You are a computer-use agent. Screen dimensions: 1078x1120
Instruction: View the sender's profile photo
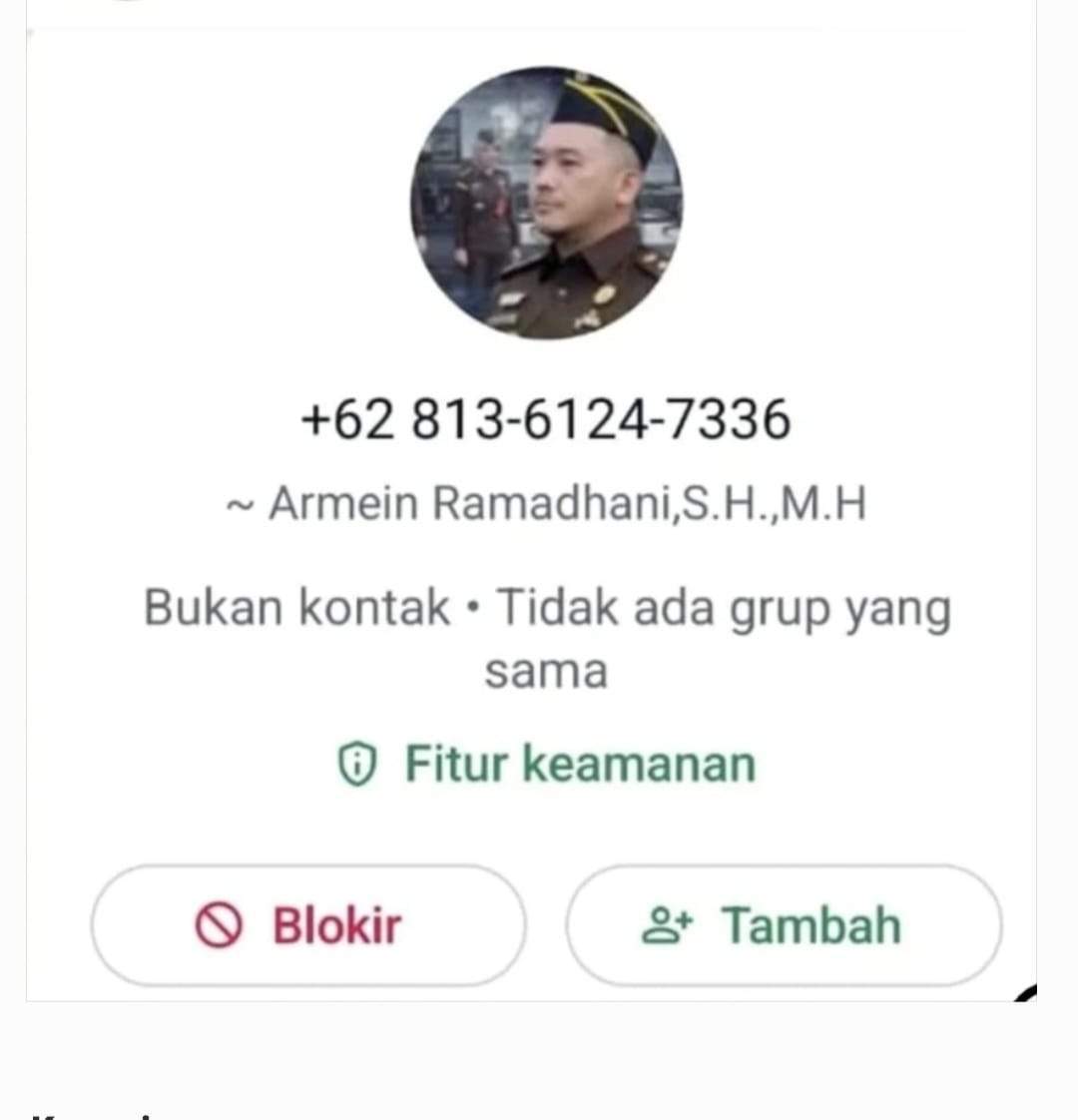pos(547,204)
